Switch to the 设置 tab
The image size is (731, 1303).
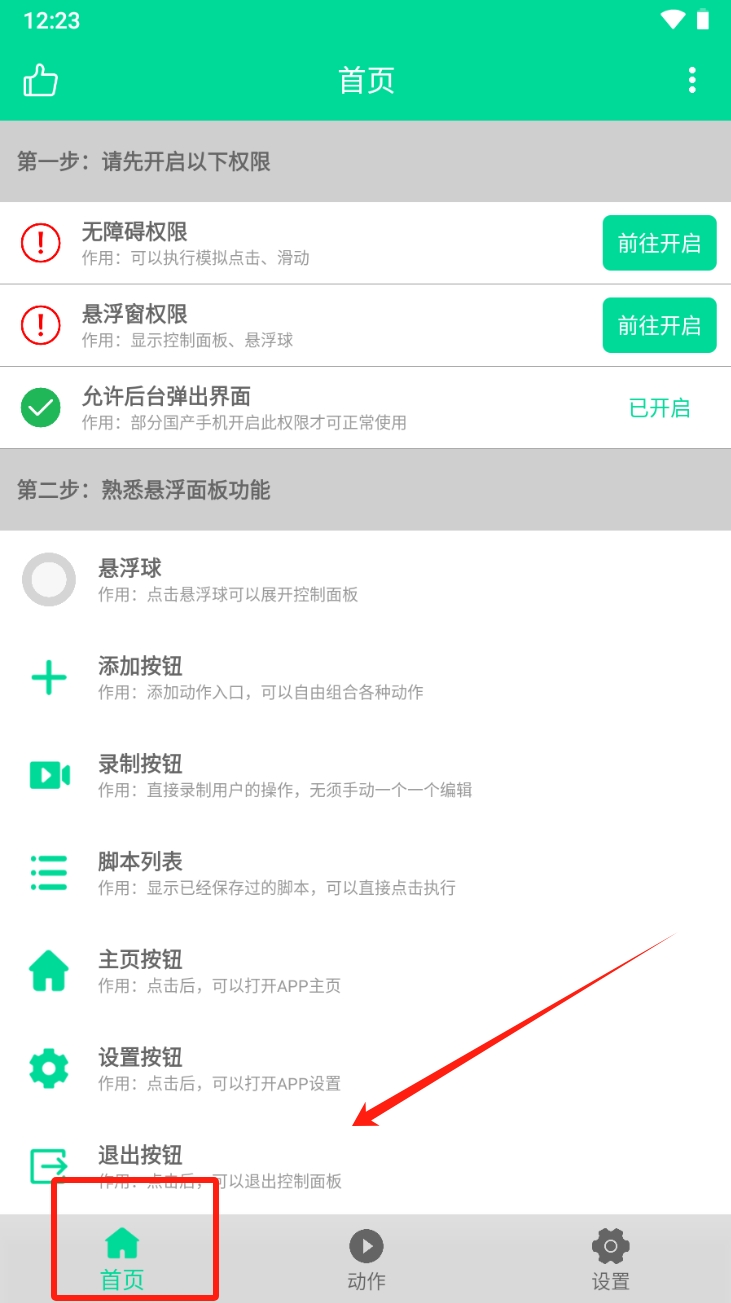tap(610, 1260)
